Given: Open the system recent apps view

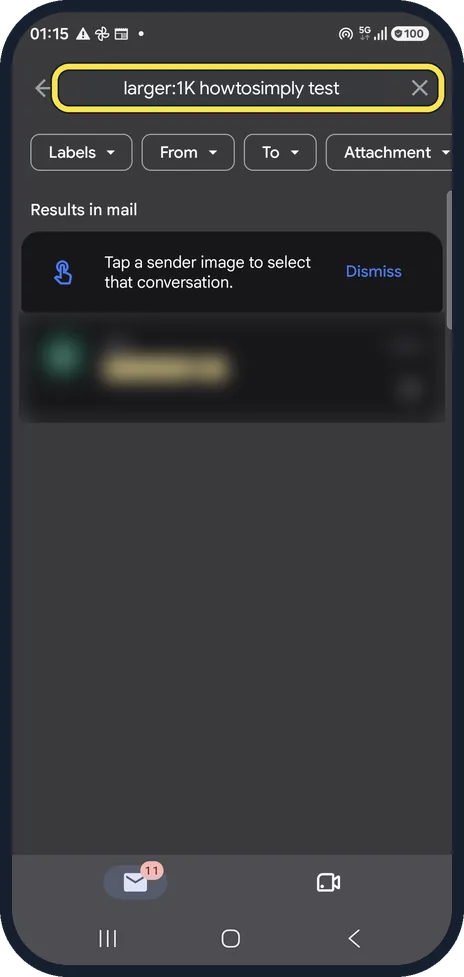Looking at the screenshot, I should tap(108, 938).
